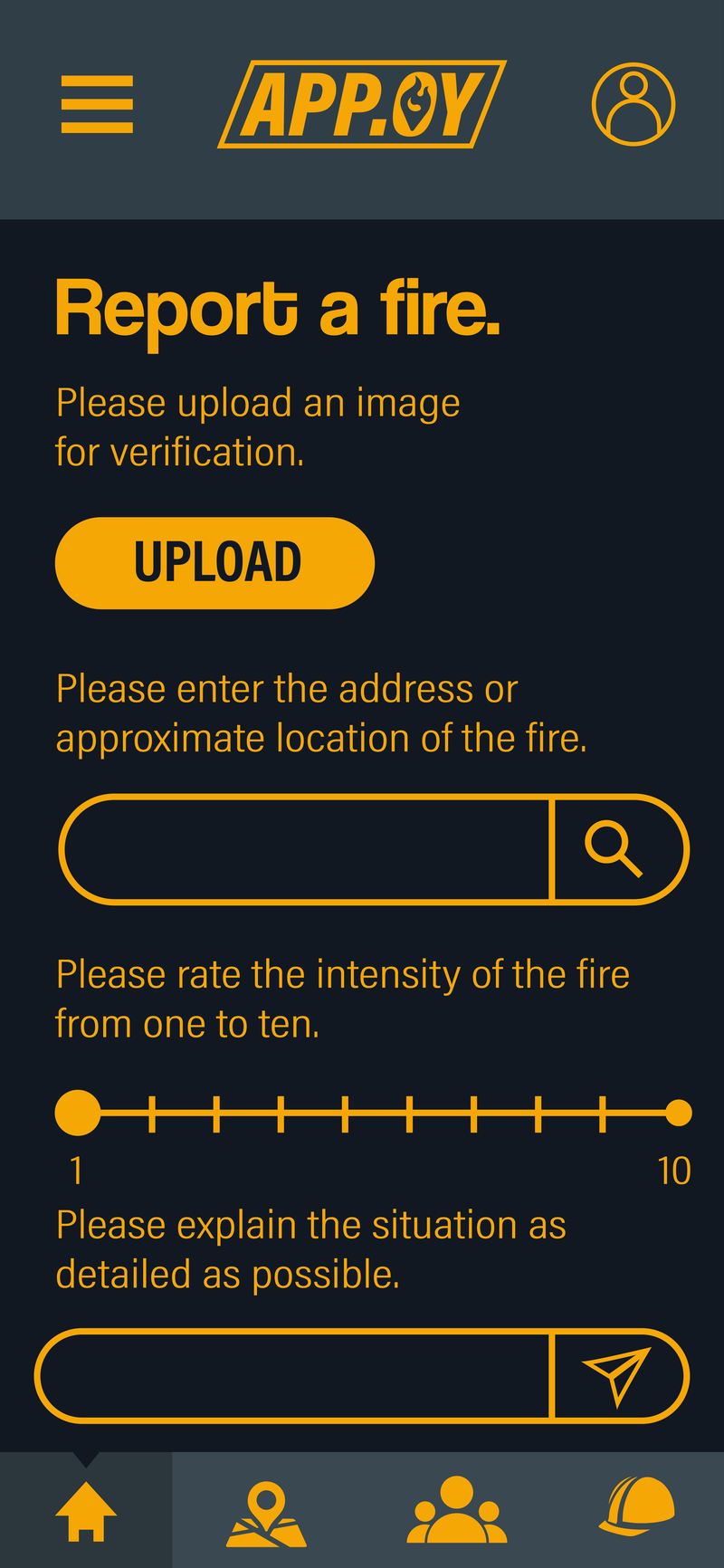Open the user profile icon
The height and width of the screenshot is (1568, 724).
(x=633, y=102)
